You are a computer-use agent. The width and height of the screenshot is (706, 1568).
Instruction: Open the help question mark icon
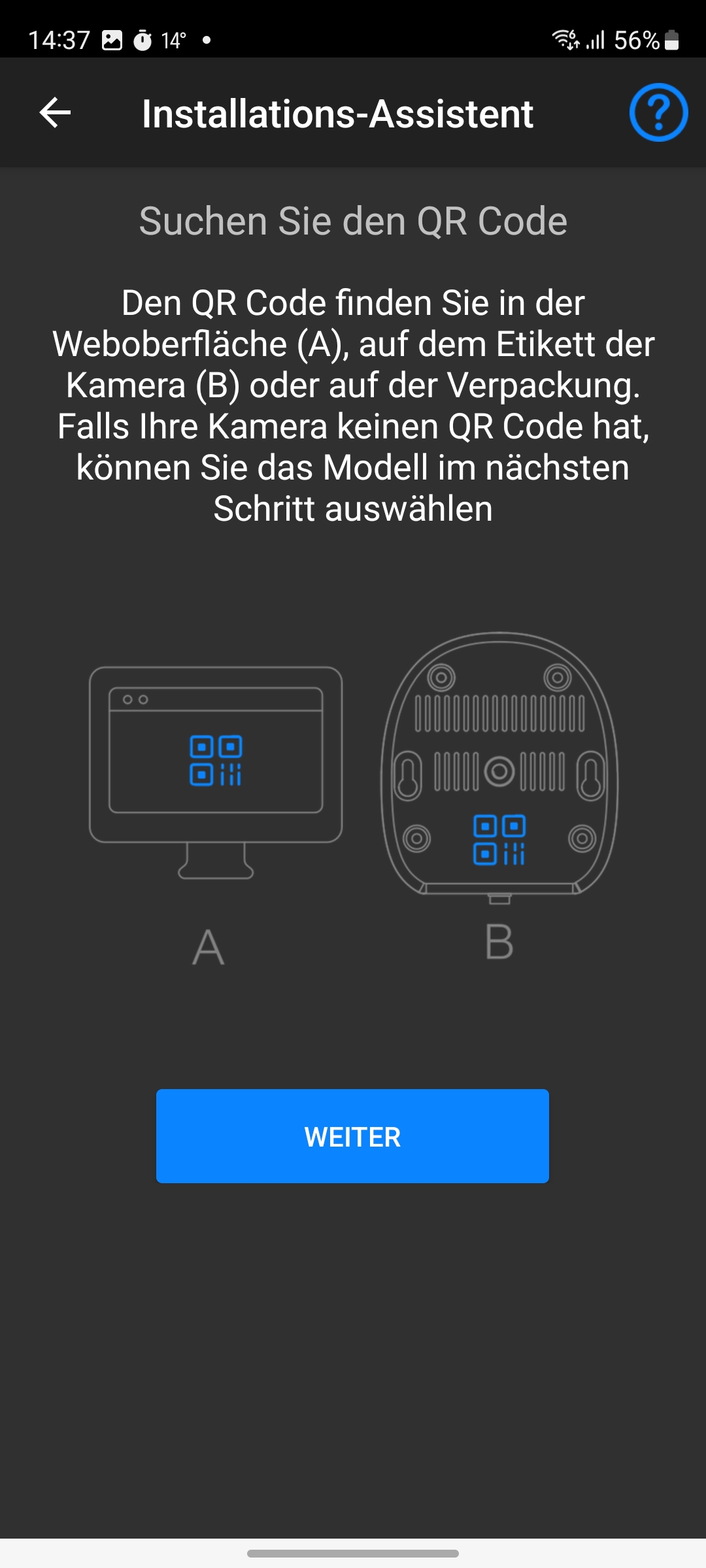[658, 112]
